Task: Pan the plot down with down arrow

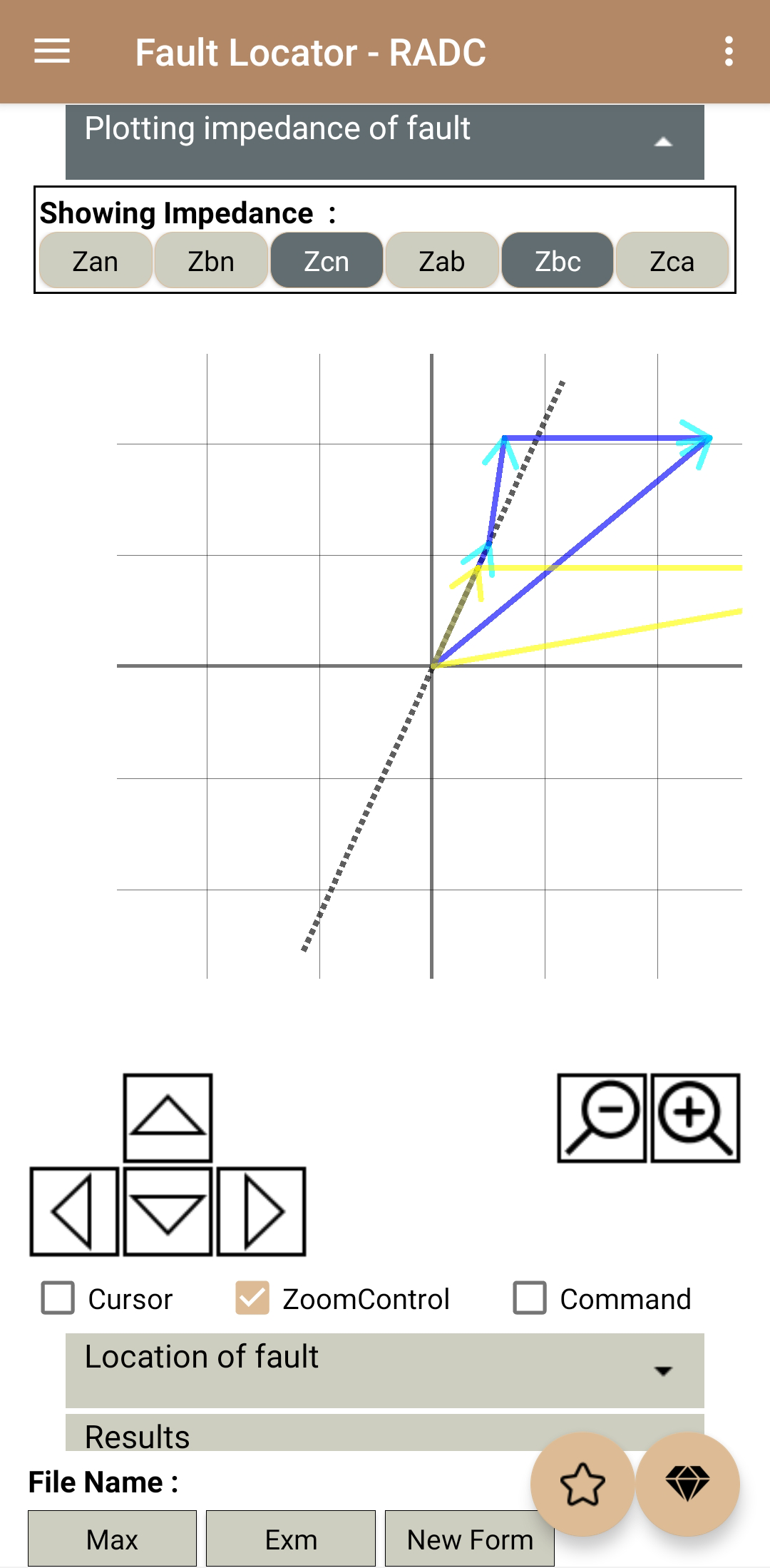Action: (x=168, y=1211)
